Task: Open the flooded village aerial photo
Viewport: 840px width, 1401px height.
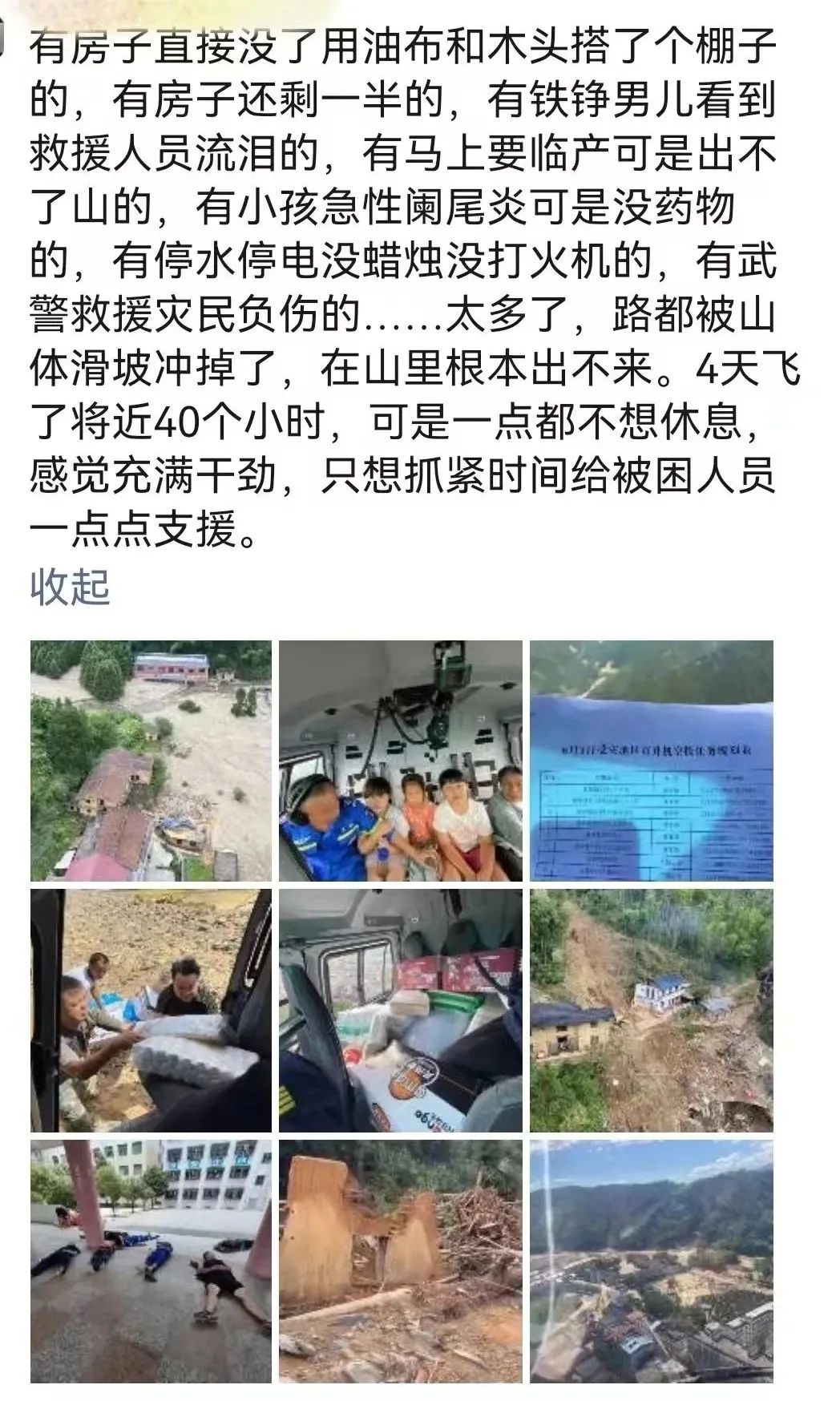Action: (x=151, y=761)
